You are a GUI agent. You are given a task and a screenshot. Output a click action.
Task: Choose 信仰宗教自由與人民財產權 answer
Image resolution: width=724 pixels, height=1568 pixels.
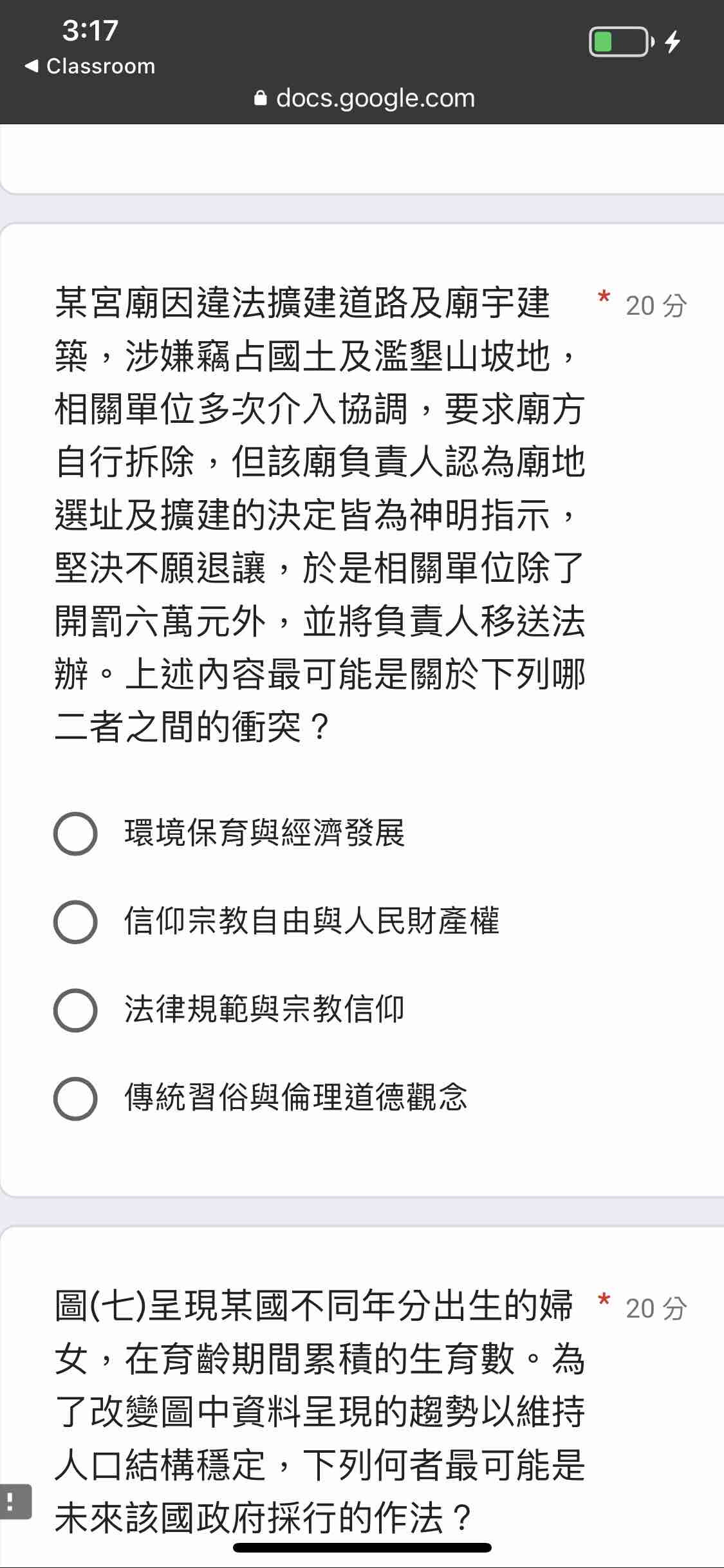click(x=75, y=922)
